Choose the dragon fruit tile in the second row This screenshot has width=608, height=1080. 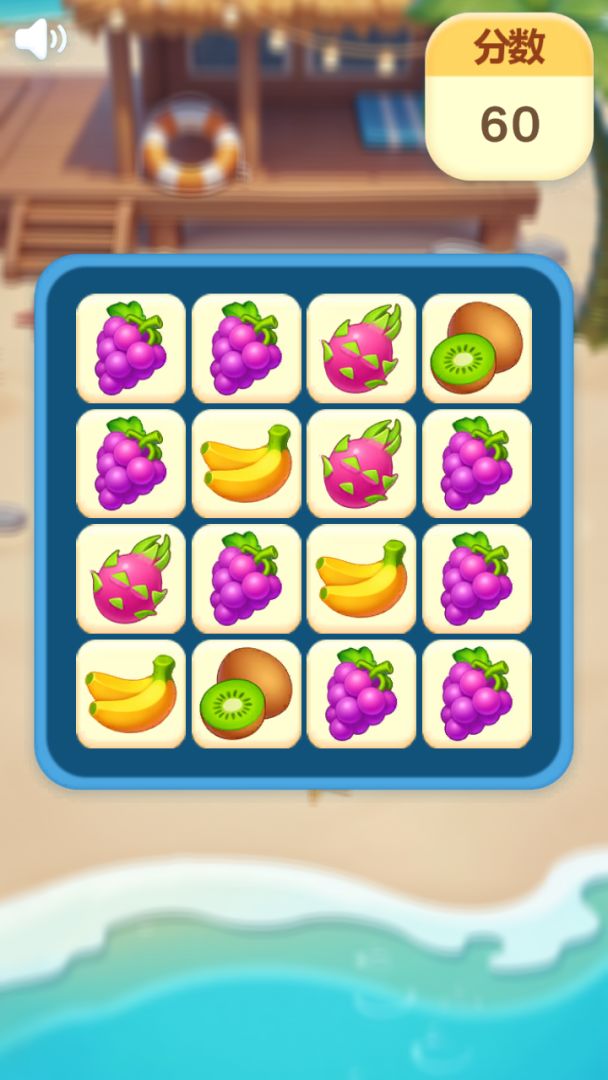[x=361, y=464]
